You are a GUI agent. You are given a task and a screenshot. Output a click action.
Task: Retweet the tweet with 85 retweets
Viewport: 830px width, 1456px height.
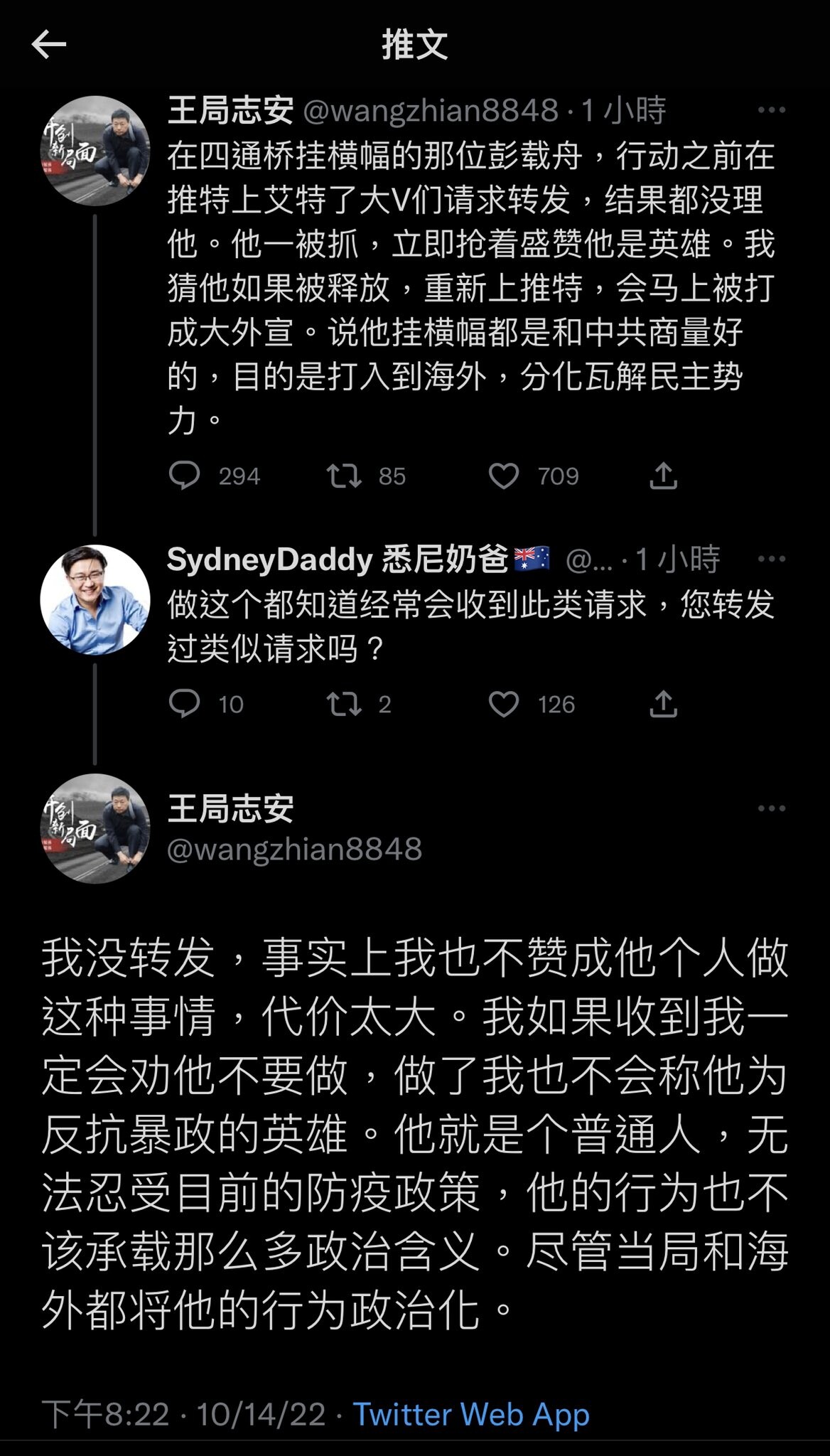344,476
